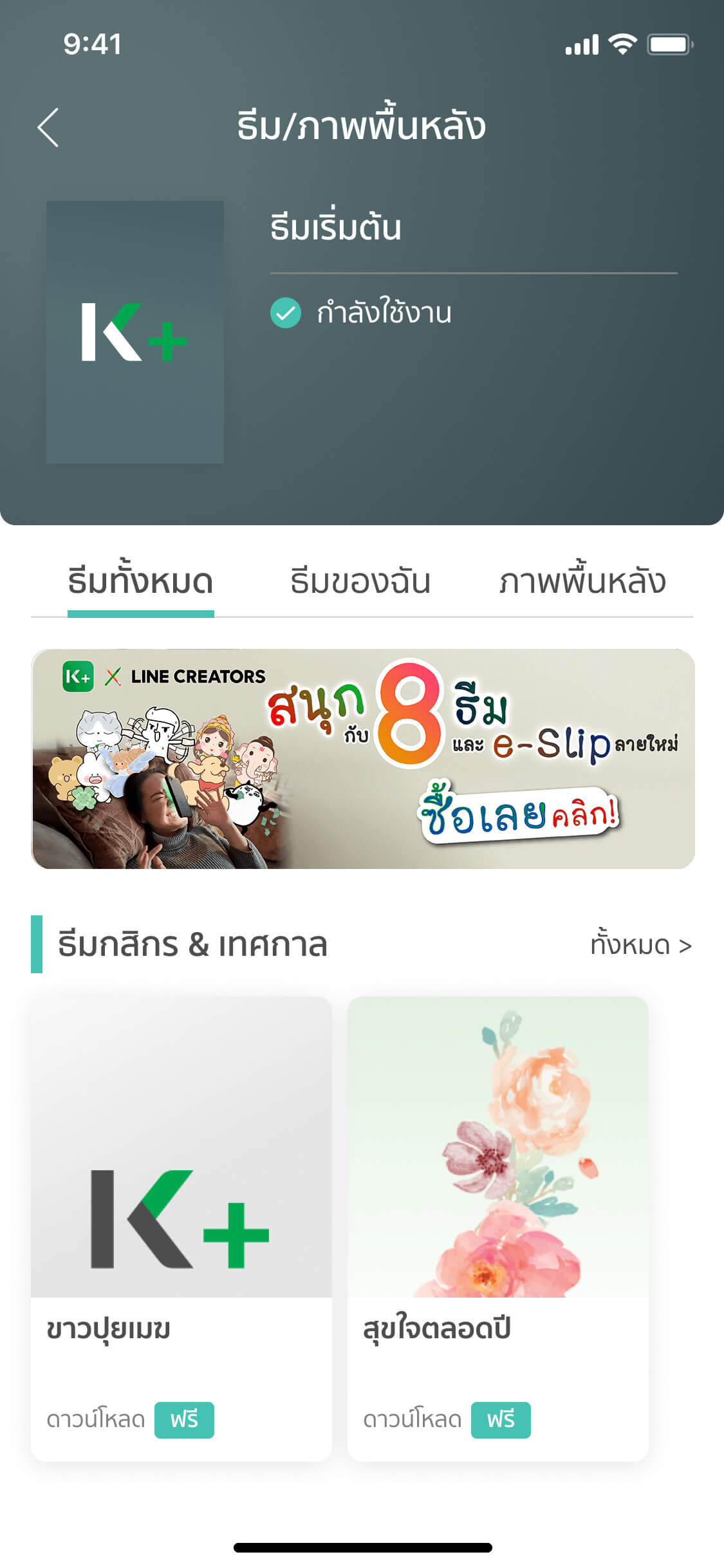Image resolution: width=724 pixels, height=1568 pixels.
Task: Select the ธีมทั้งหมด tab
Action: coord(140,581)
